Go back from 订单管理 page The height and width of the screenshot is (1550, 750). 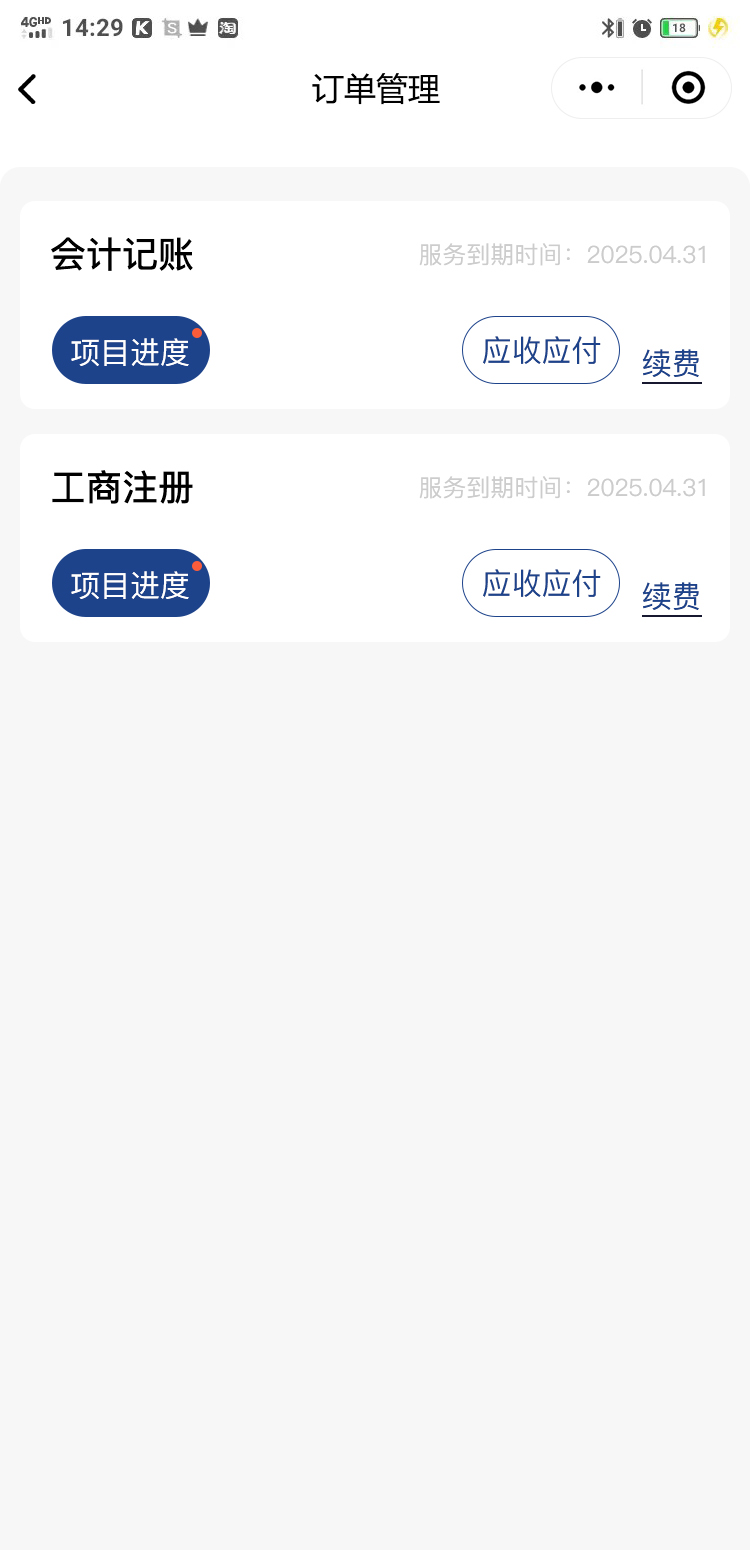(28, 89)
